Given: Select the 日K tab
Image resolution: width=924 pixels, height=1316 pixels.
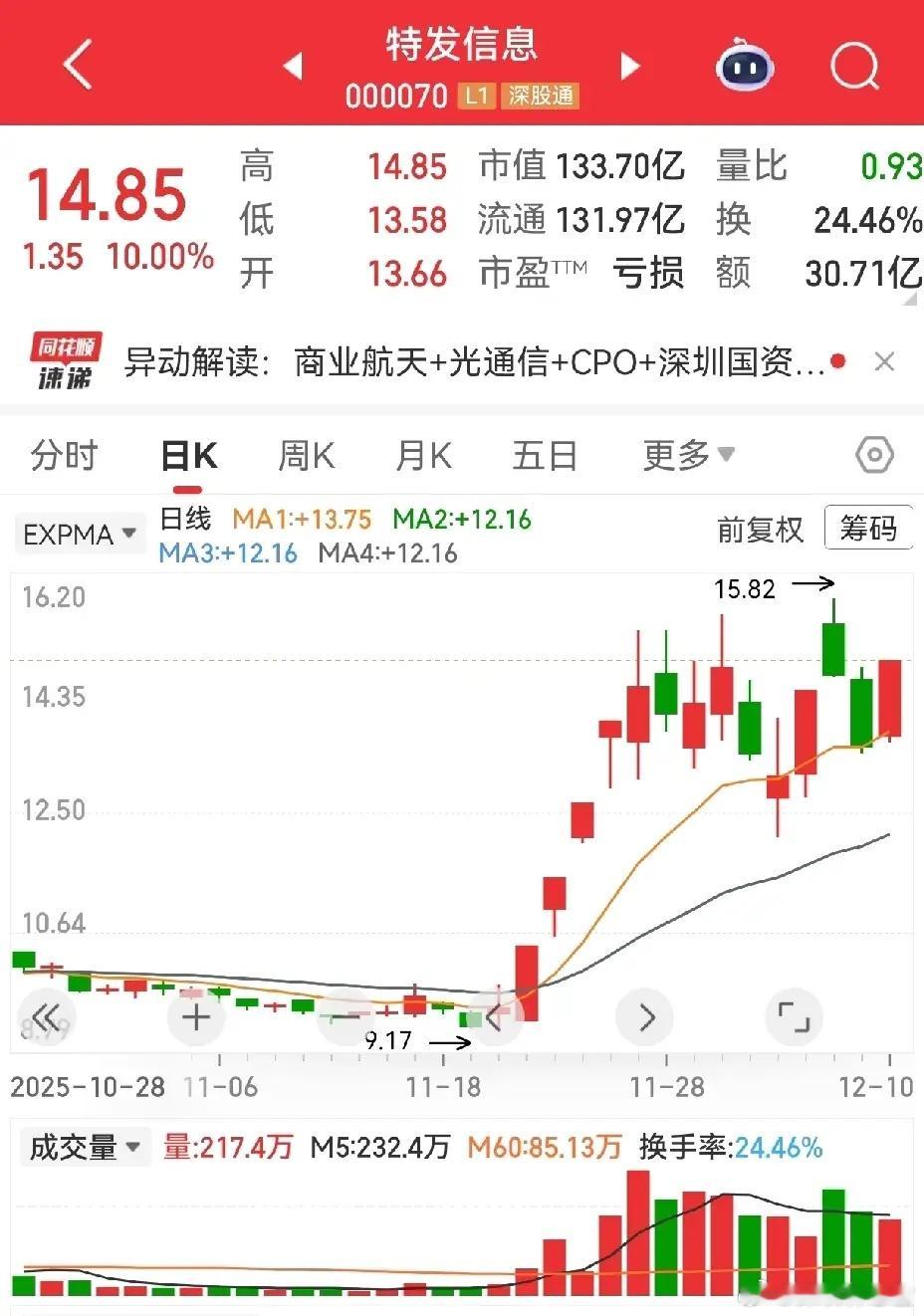Looking at the screenshot, I should coord(189,456).
